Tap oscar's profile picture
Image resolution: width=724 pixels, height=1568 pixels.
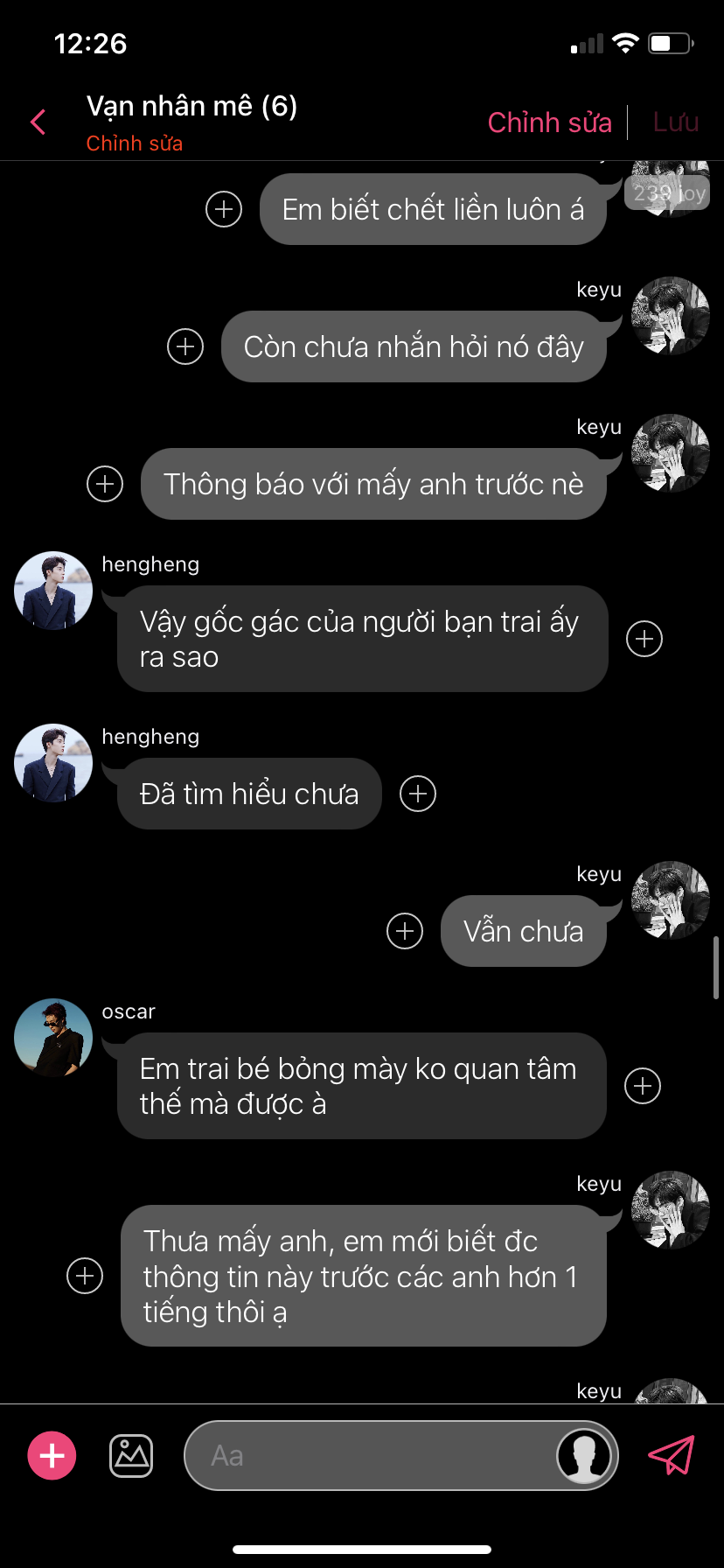coord(53,1038)
